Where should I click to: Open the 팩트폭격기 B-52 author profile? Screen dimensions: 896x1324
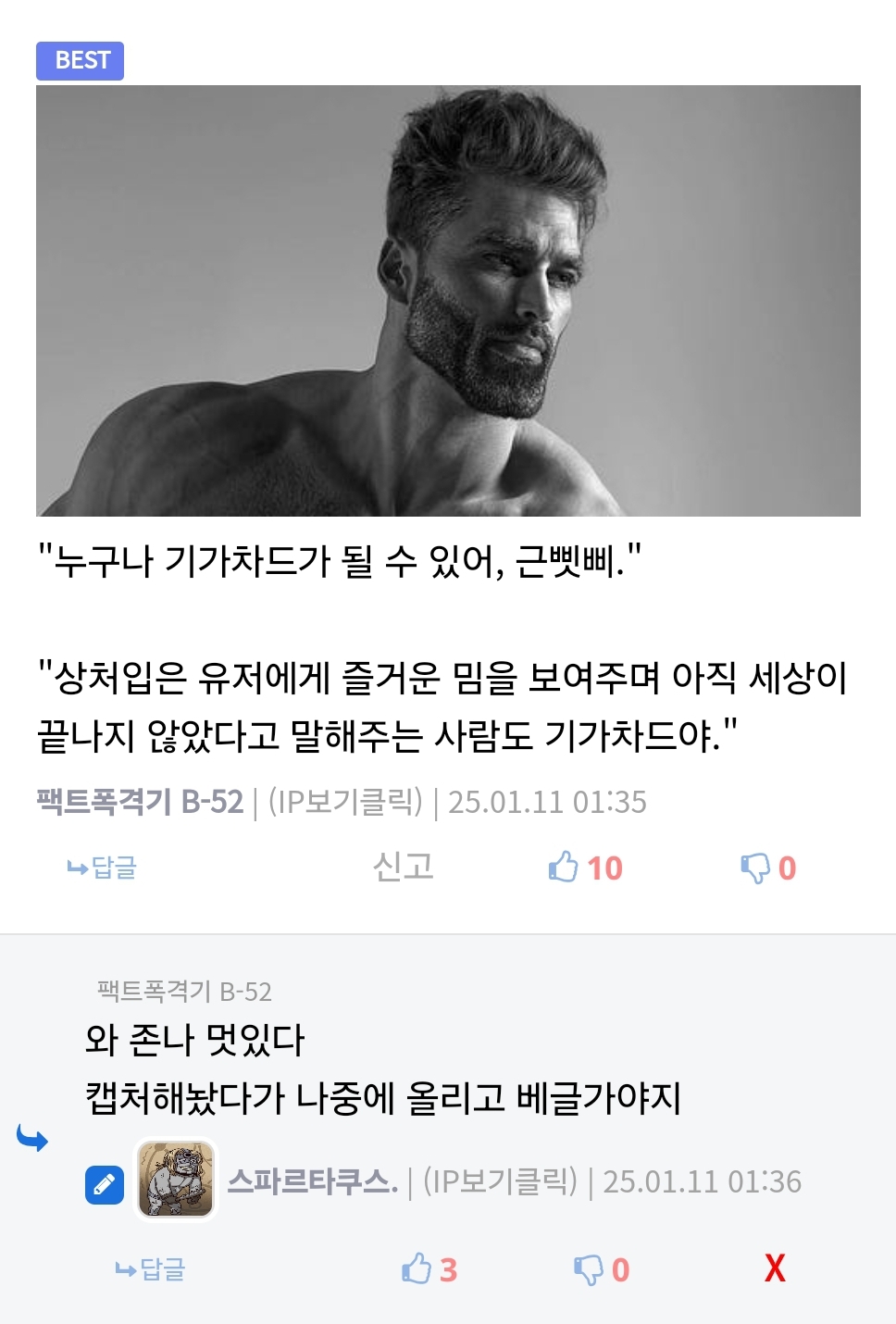click(140, 802)
